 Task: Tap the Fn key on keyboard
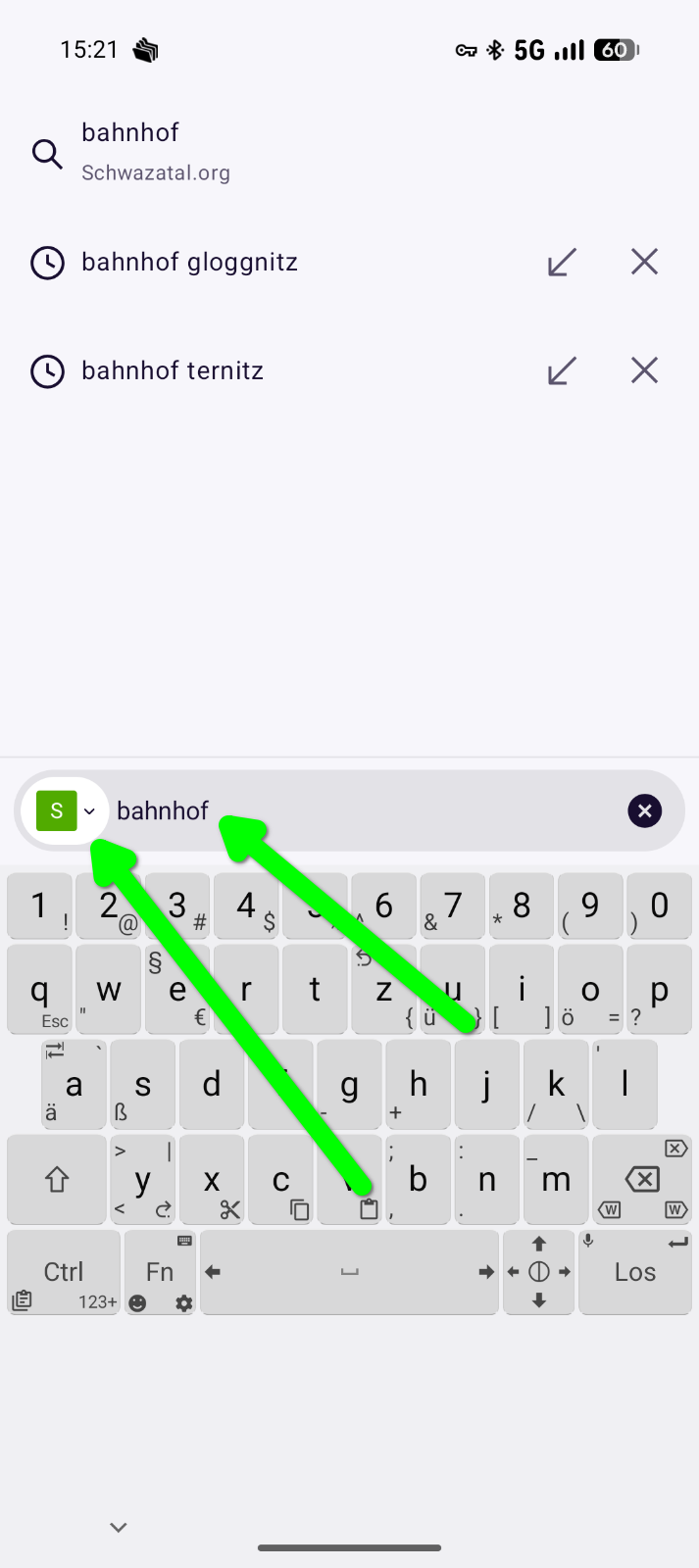pyautogui.click(x=160, y=1272)
